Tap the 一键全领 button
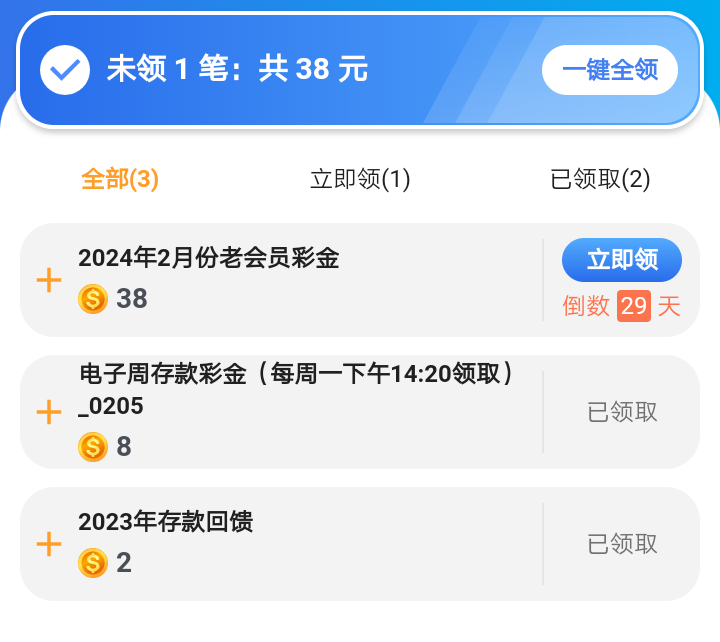 point(610,70)
